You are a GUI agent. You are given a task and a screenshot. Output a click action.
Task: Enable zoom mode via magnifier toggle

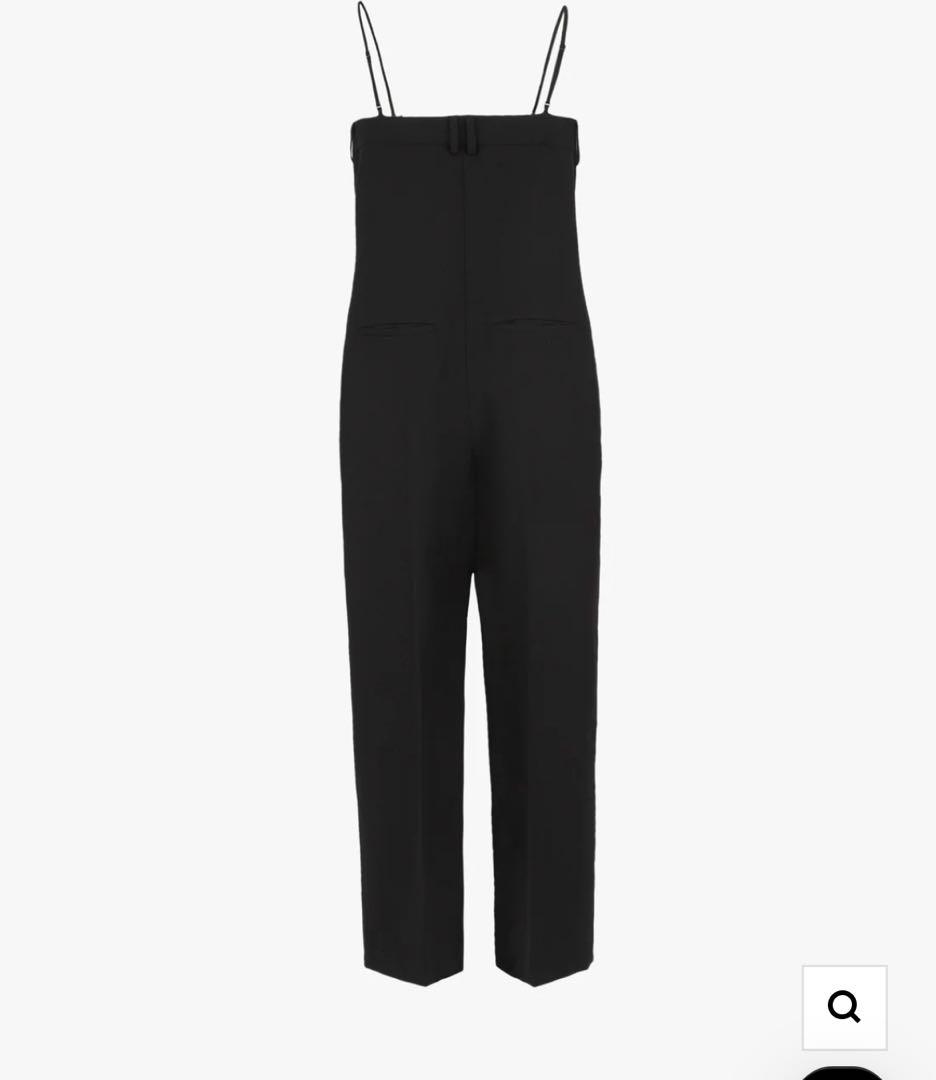[x=844, y=1006]
